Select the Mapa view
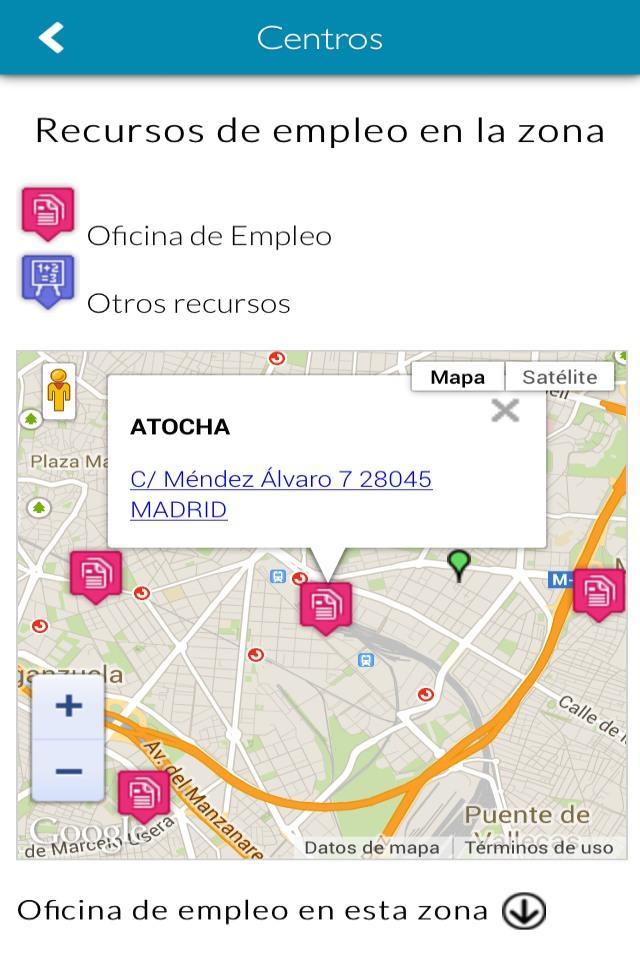Screen dimensions: 640x960 click(457, 377)
